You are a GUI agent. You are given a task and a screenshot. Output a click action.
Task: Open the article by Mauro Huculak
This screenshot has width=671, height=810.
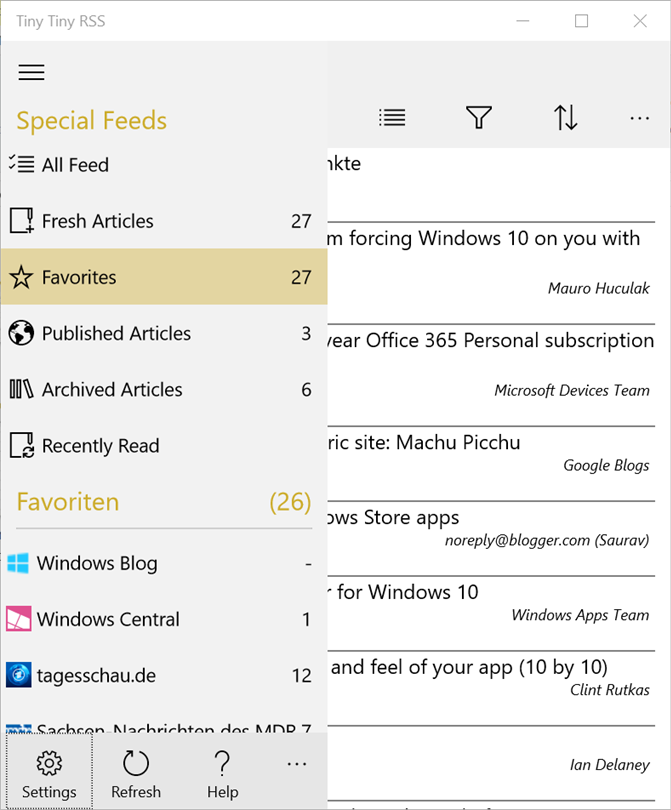(490, 262)
